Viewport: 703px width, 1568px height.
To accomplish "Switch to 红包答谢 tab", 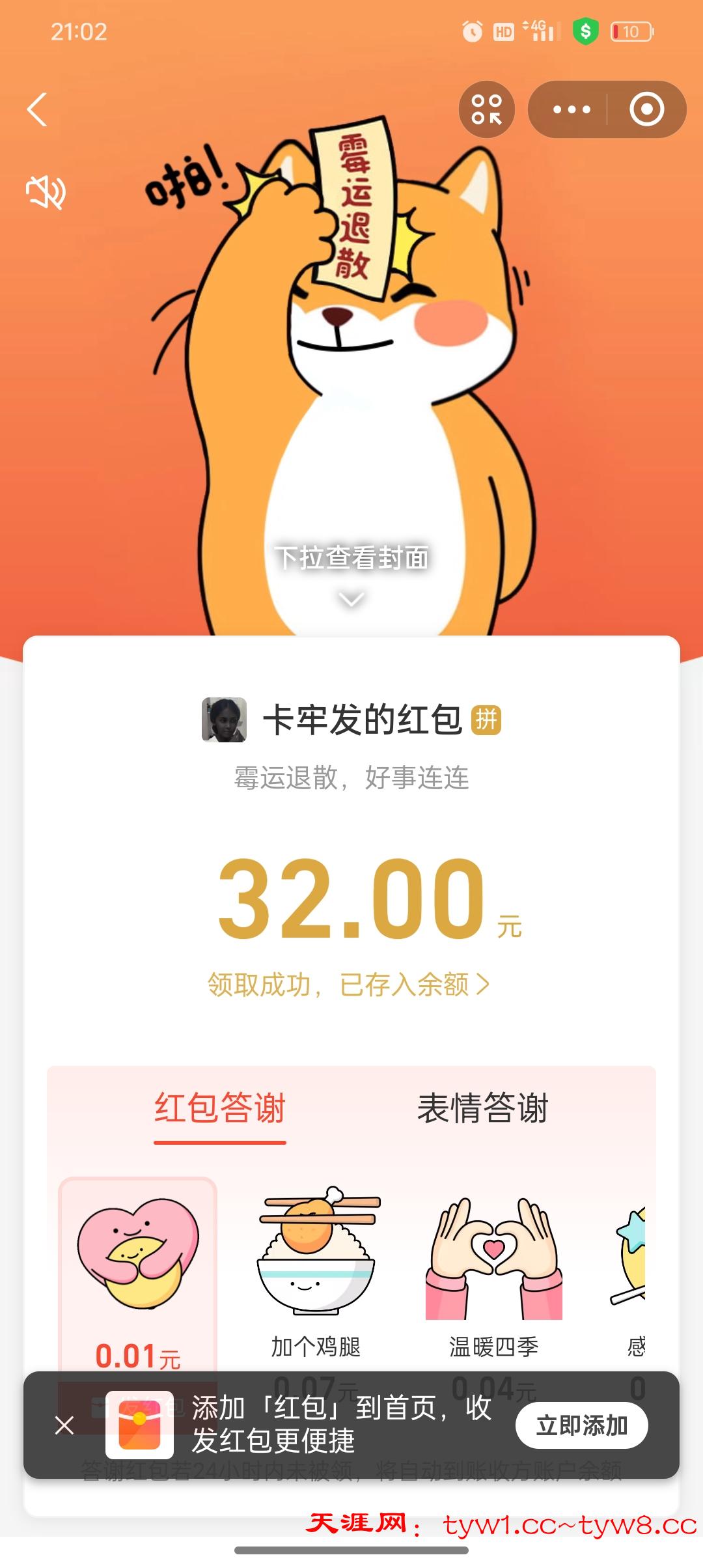I will 220,1108.
